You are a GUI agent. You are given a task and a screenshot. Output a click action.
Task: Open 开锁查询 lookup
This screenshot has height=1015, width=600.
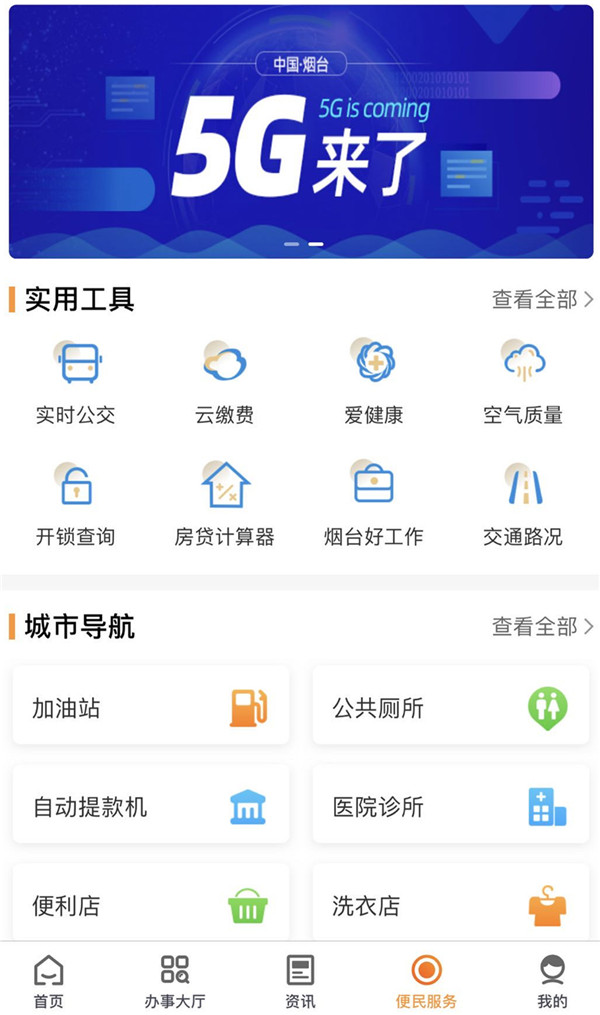click(76, 504)
